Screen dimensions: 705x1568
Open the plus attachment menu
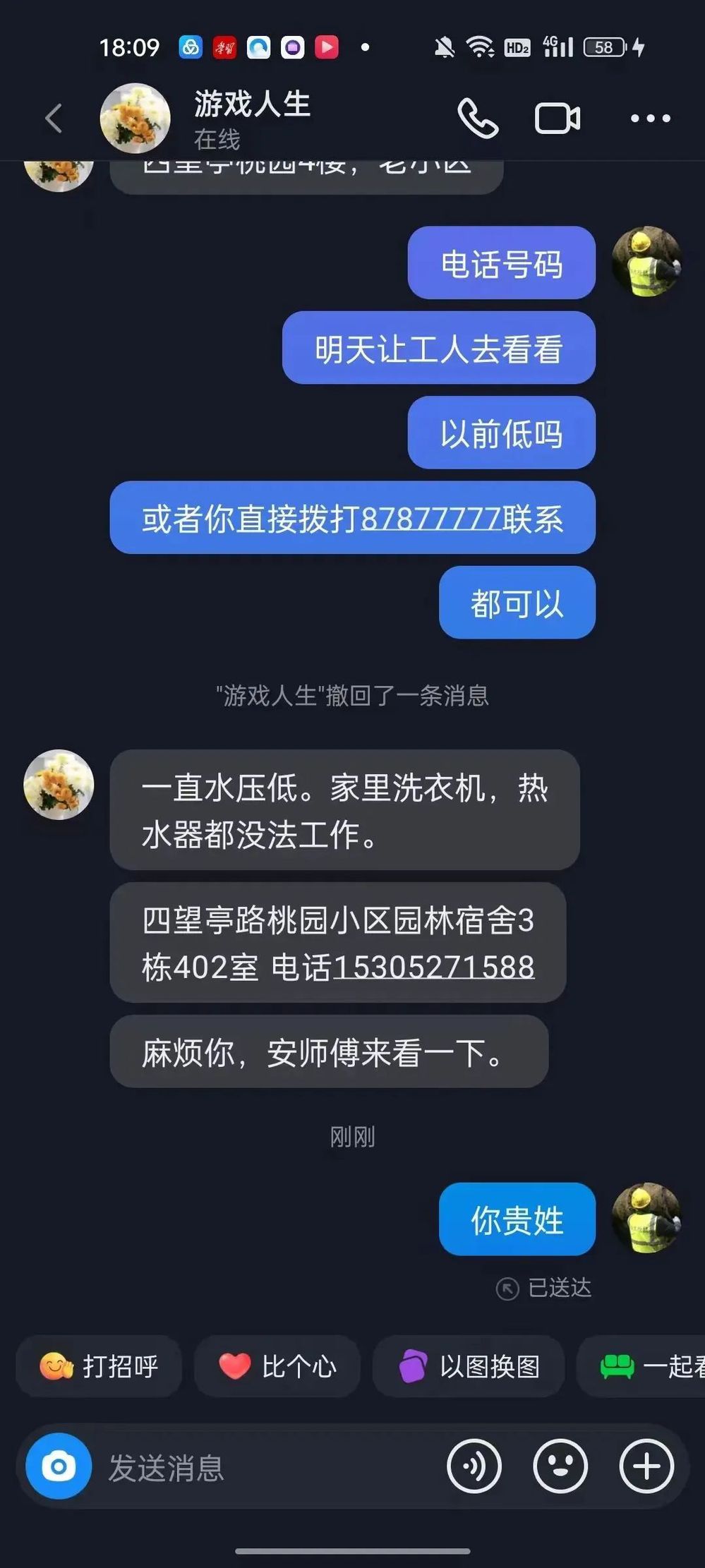tap(646, 1466)
